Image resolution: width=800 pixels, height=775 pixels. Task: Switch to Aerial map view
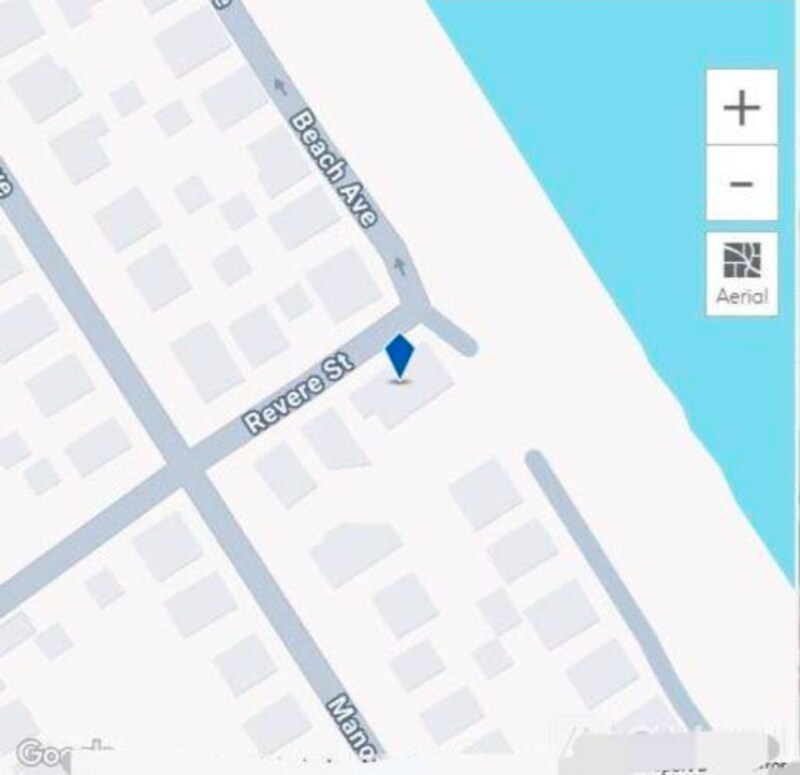[741, 273]
